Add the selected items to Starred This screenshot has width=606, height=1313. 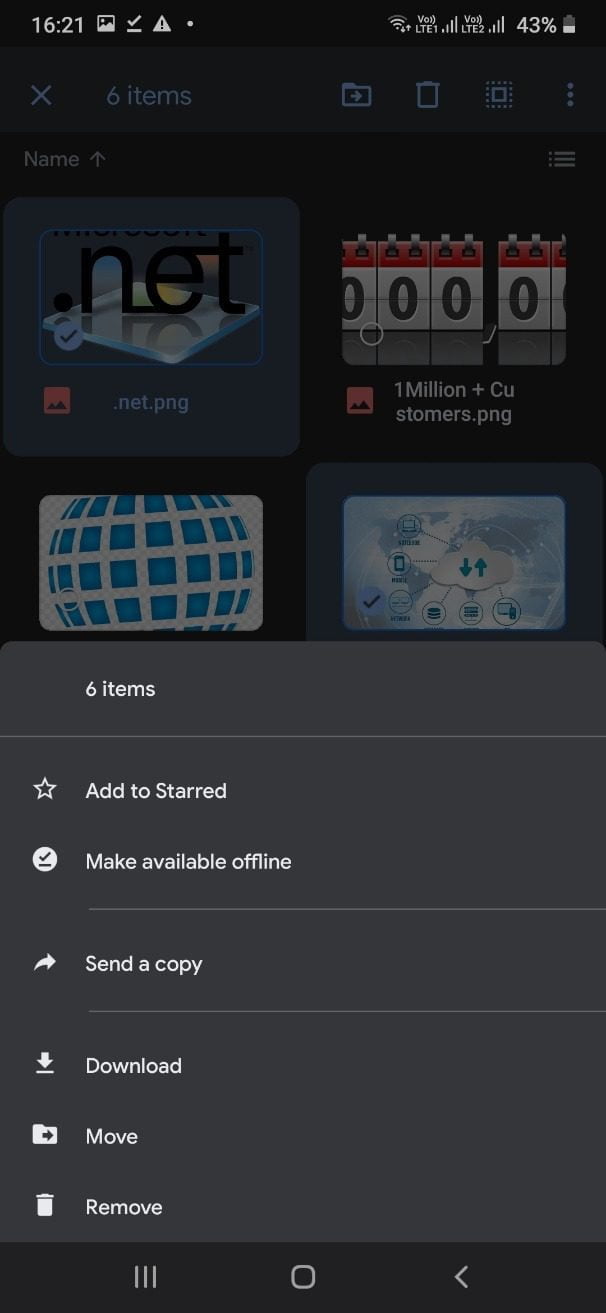click(303, 790)
